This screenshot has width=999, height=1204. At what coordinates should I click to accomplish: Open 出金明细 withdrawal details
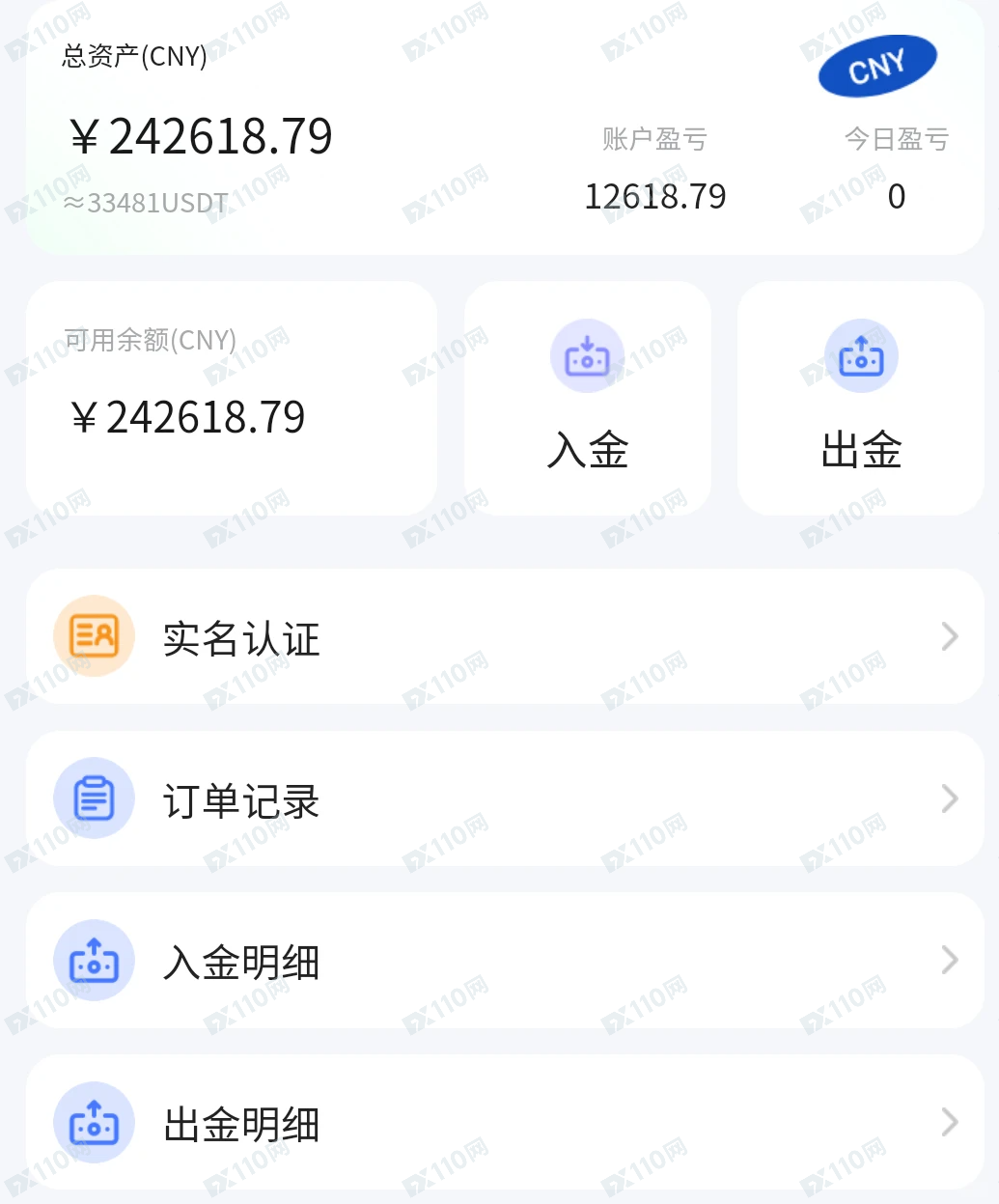click(241, 1124)
